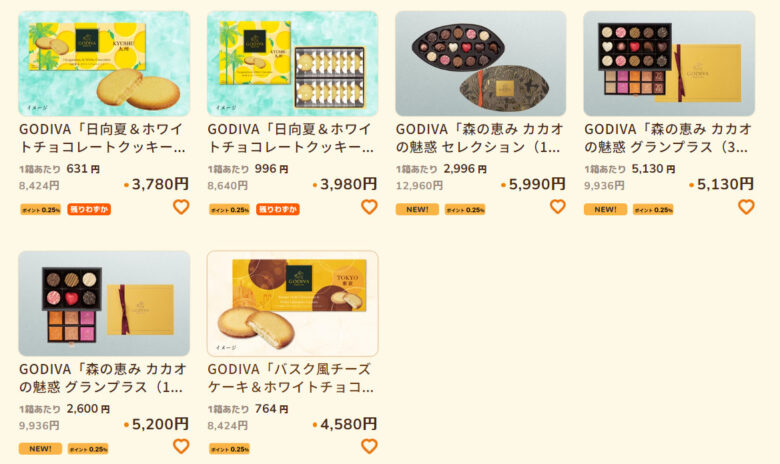Select the グランプラス 5,200円 chocolate card

(104, 303)
